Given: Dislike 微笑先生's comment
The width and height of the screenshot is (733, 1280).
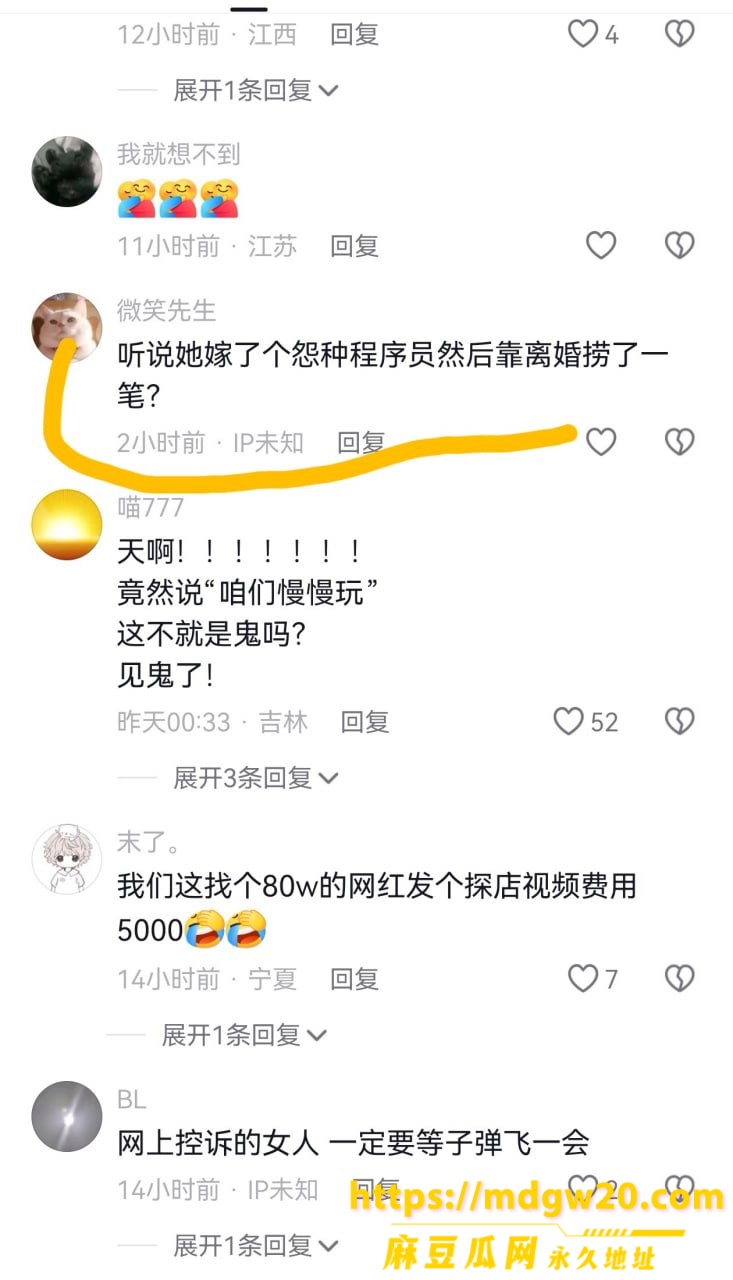Looking at the screenshot, I should [679, 441].
